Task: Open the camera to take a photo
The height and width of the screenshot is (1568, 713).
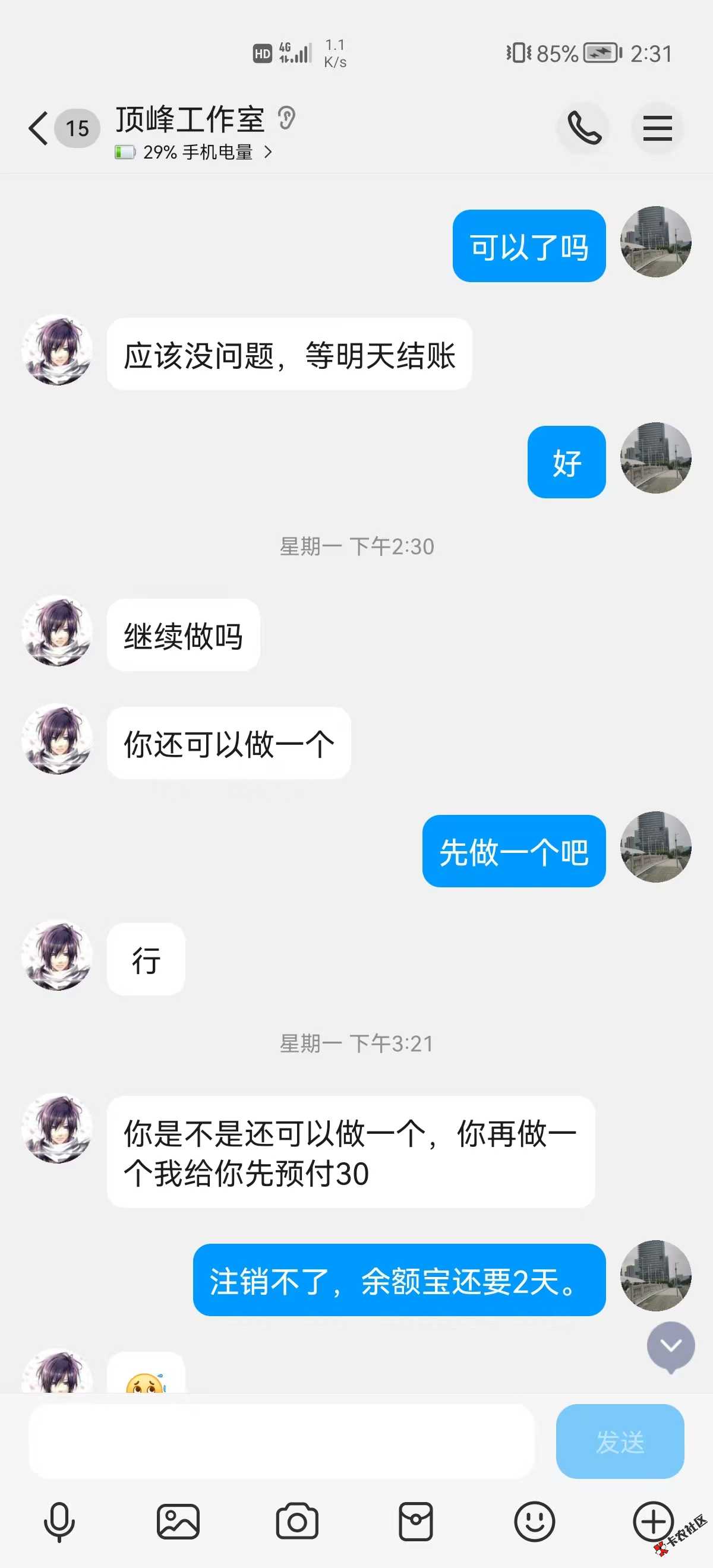Action: (296, 1522)
